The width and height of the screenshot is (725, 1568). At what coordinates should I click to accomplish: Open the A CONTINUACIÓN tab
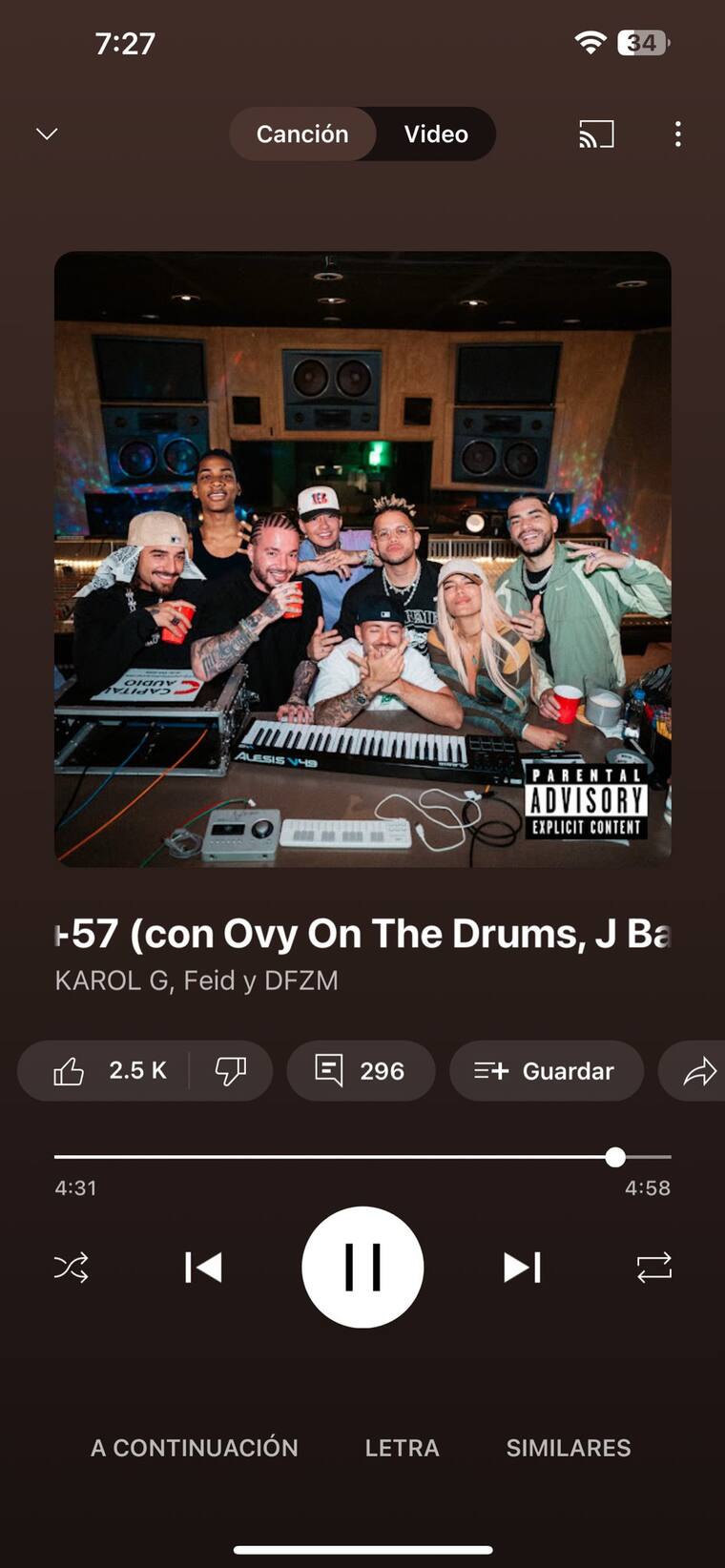(x=195, y=1448)
